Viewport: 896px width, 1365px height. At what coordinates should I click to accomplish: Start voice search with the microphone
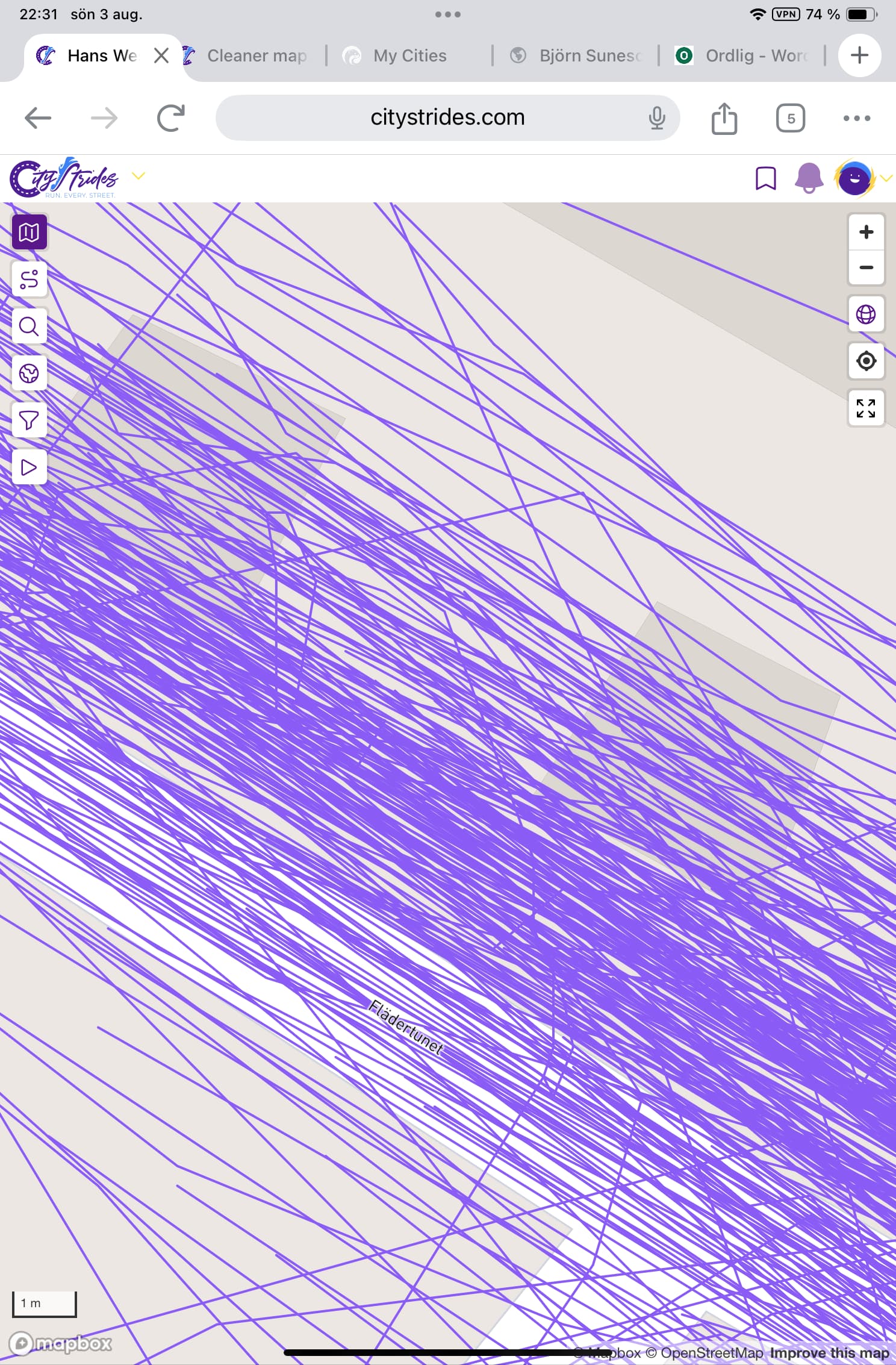point(656,118)
